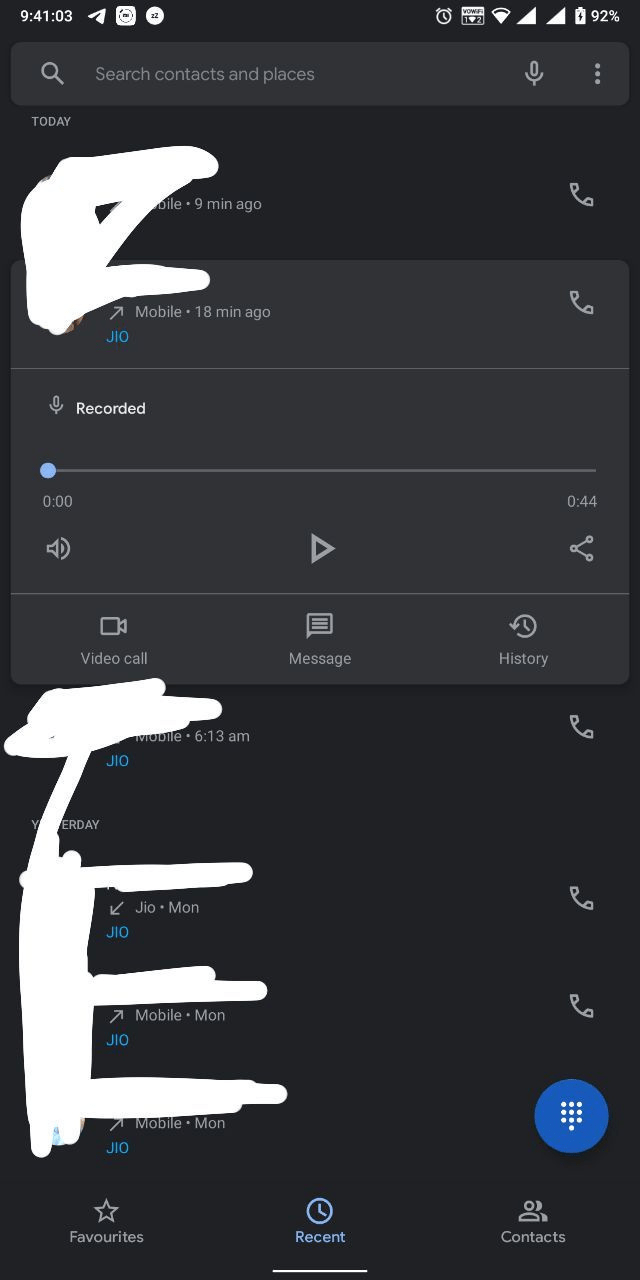Screen dimensions: 640x1280
Task: Start a video call
Action: [x=114, y=640]
